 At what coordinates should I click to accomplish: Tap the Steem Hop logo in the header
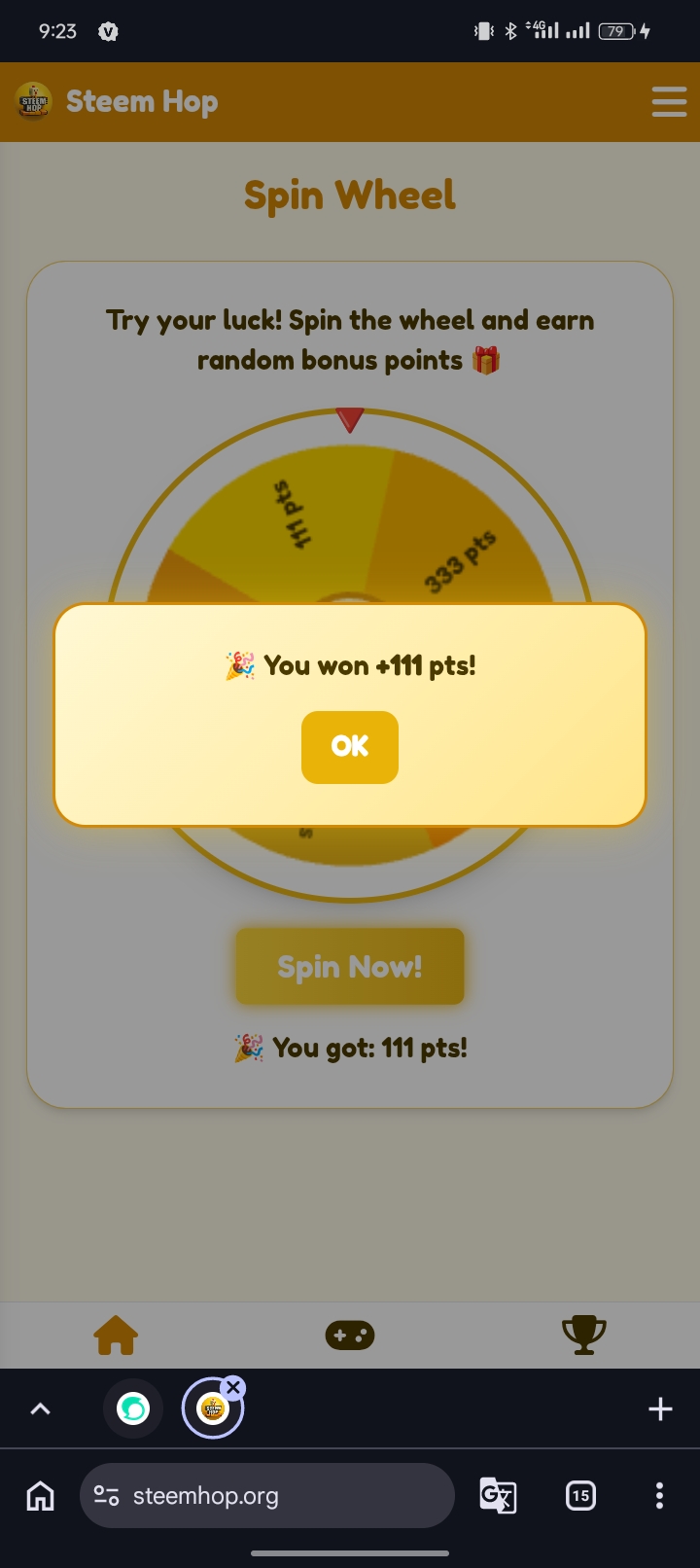(34, 101)
